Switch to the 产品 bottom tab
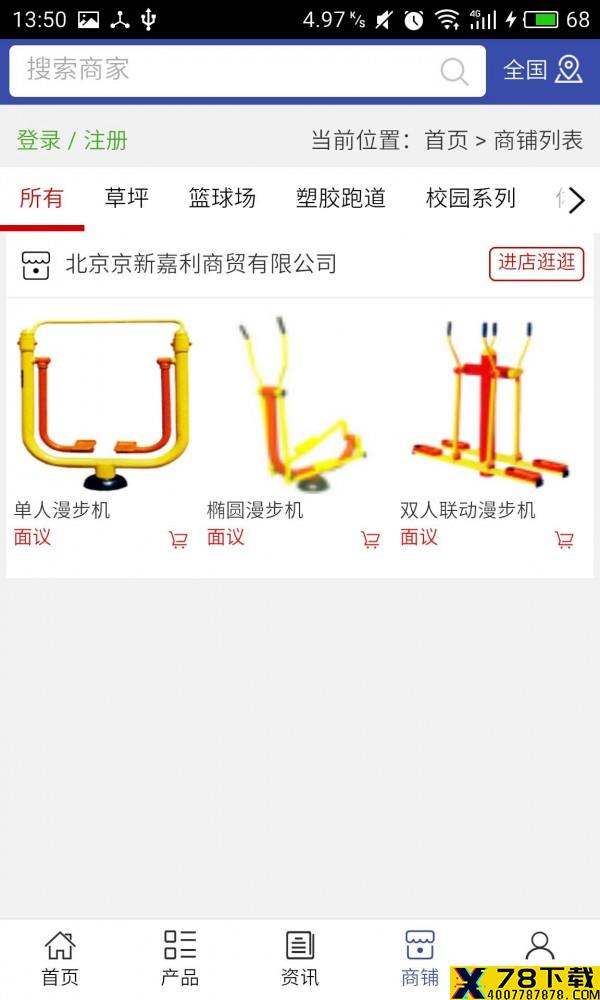This screenshot has width=600, height=1000. coord(180,959)
